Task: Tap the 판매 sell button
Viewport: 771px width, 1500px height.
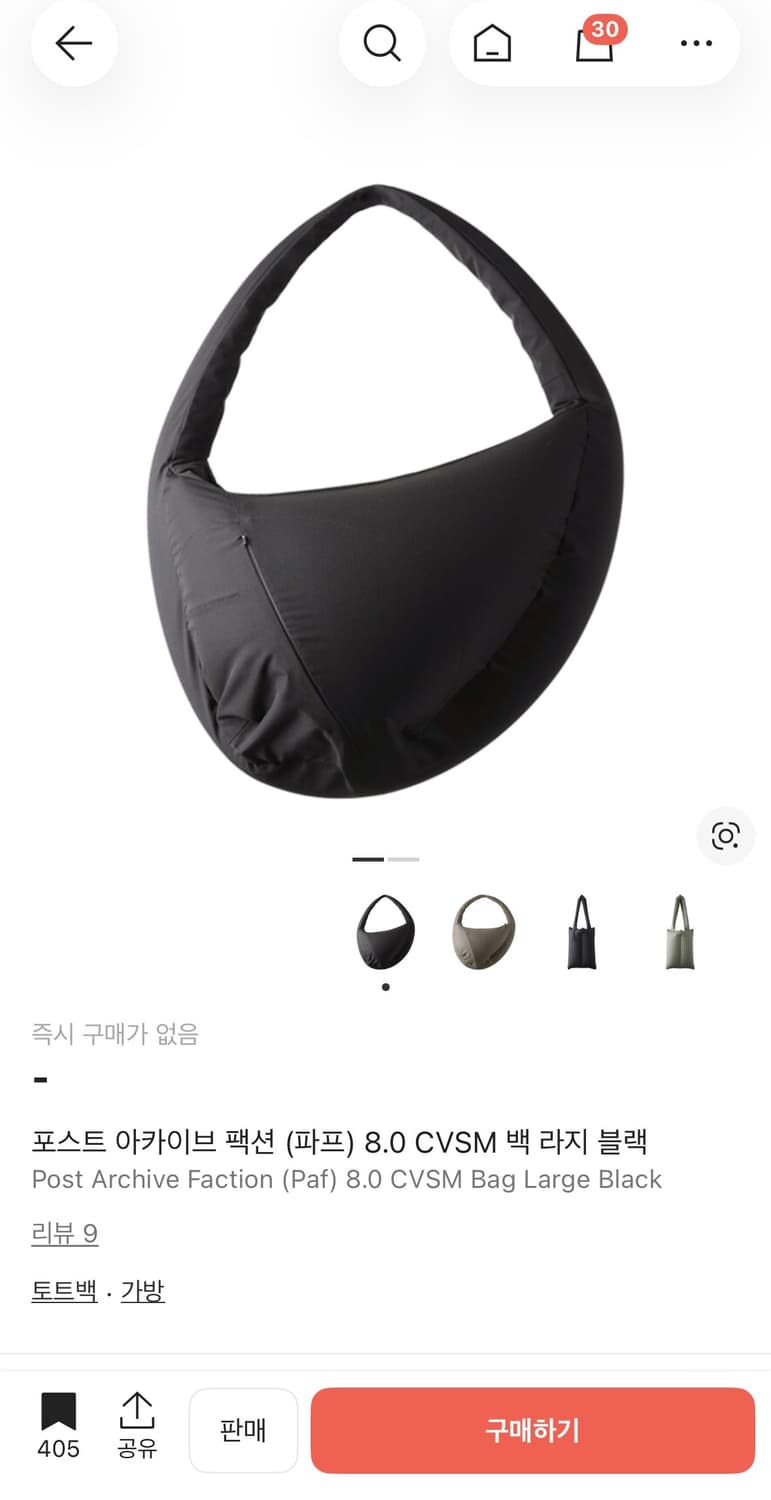Action: pyautogui.click(x=243, y=1430)
